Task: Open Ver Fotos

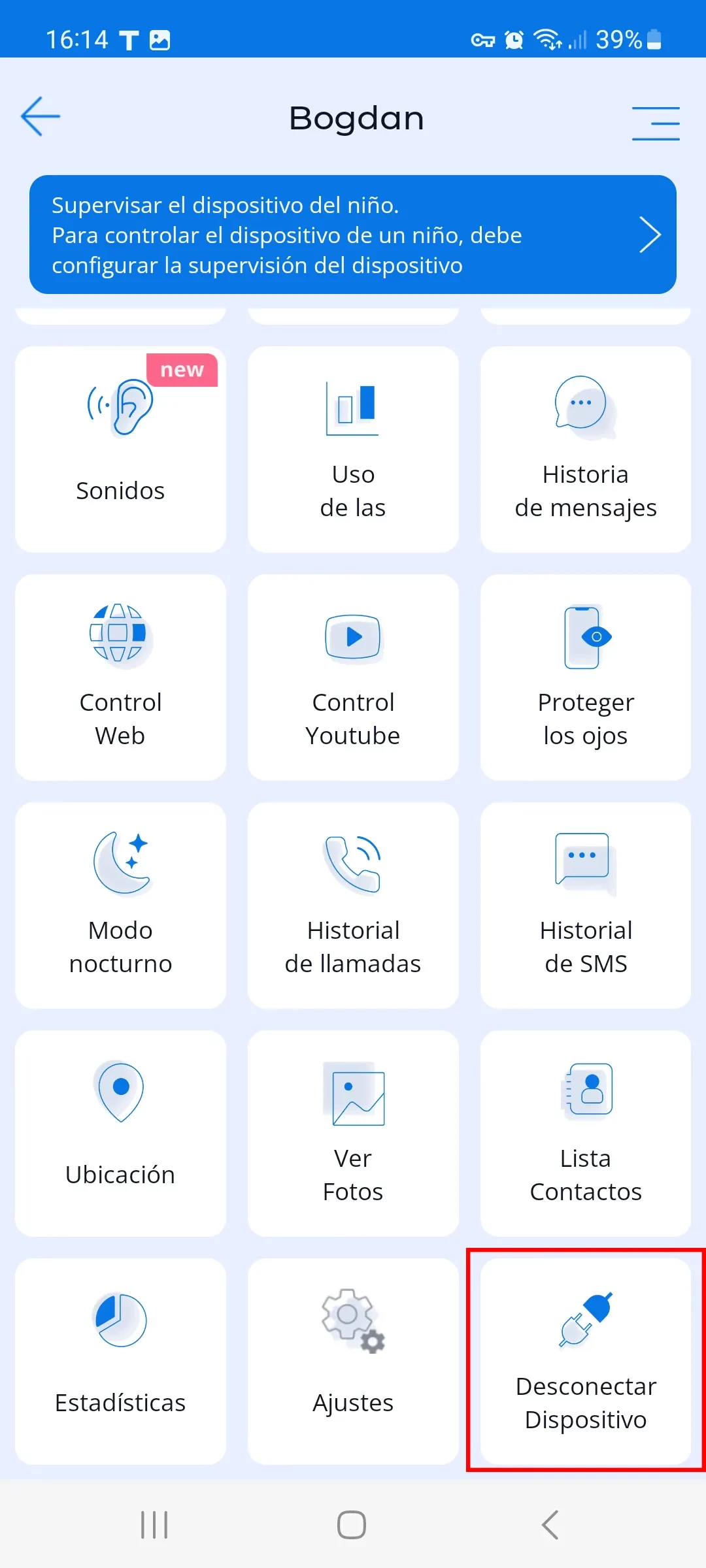Action: [x=353, y=1134]
